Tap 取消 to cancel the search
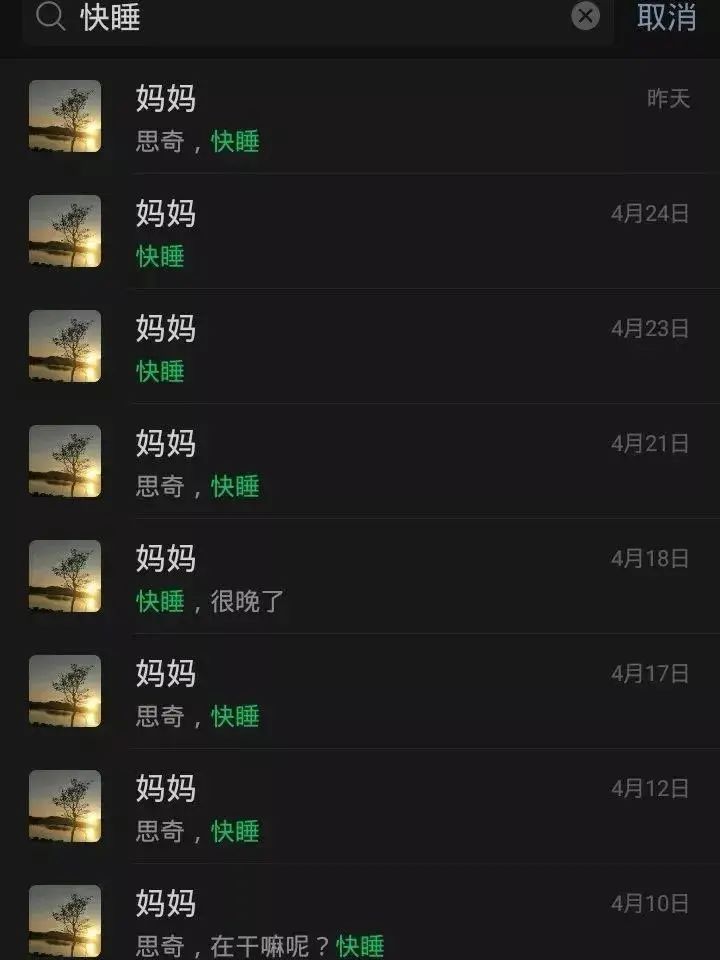Screen dimensions: 720x960 [666, 17]
